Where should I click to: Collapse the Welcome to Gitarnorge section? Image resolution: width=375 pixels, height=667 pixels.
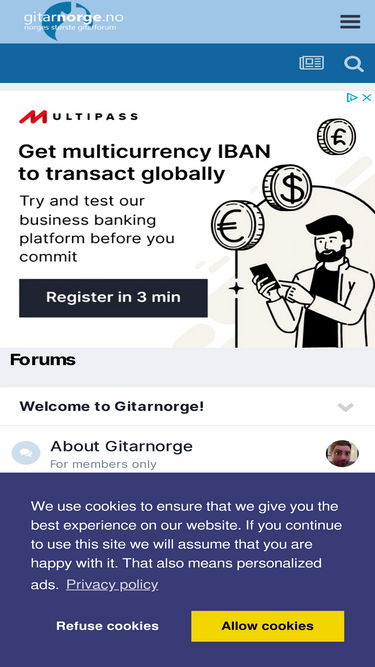point(345,408)
